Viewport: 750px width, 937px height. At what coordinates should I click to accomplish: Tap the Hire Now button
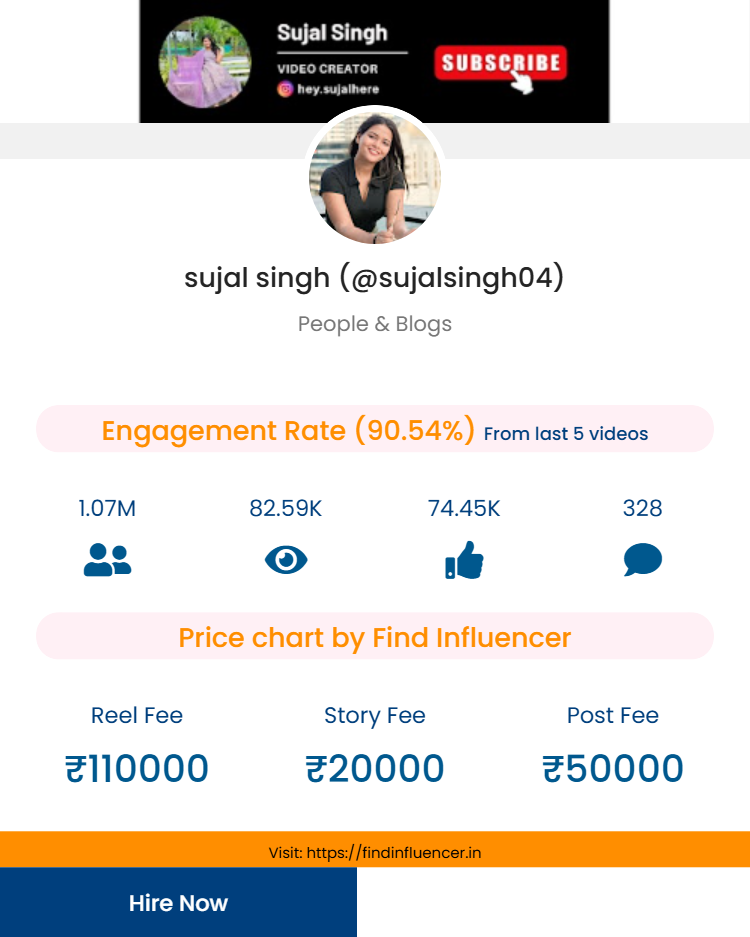178,902
